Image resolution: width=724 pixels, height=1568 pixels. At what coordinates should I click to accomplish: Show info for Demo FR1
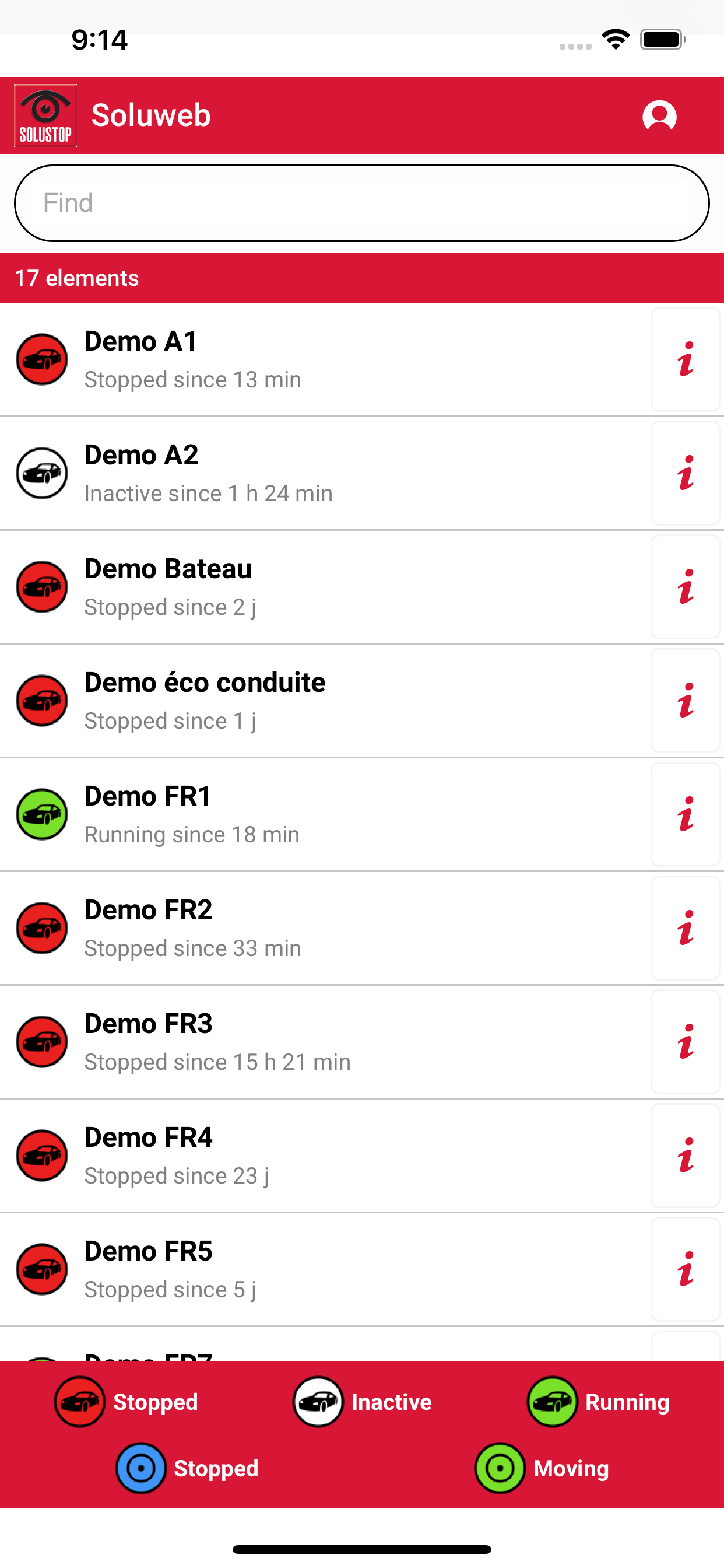point(686,815)
